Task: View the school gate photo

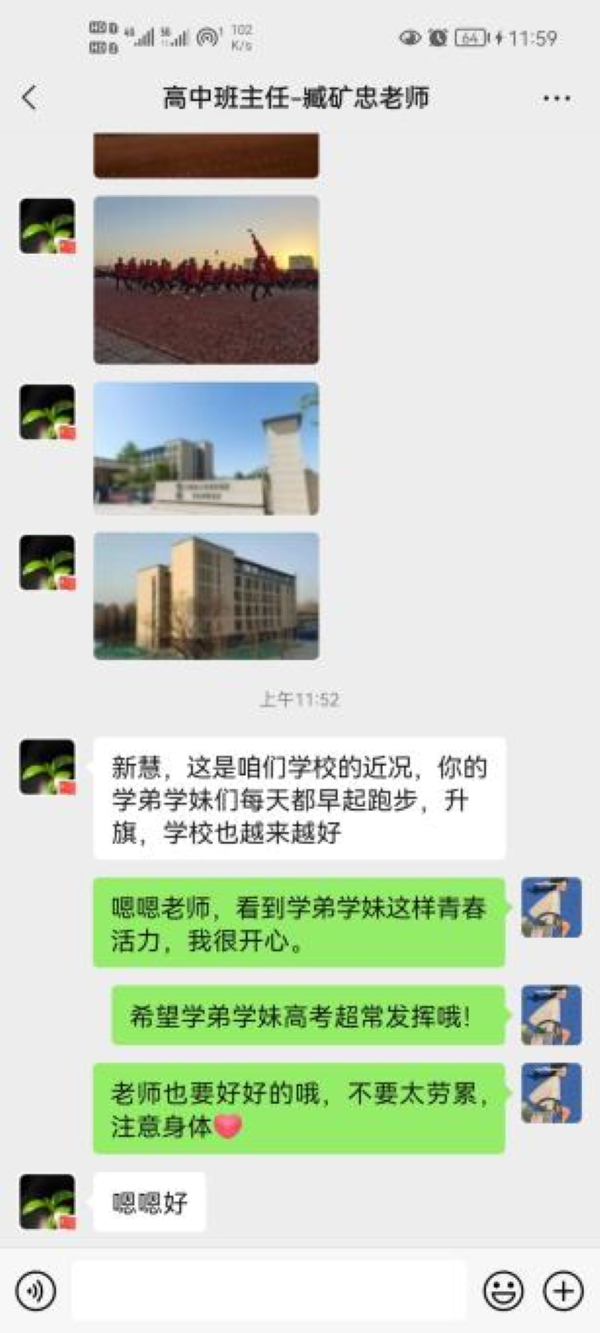Action: (206, 448)
